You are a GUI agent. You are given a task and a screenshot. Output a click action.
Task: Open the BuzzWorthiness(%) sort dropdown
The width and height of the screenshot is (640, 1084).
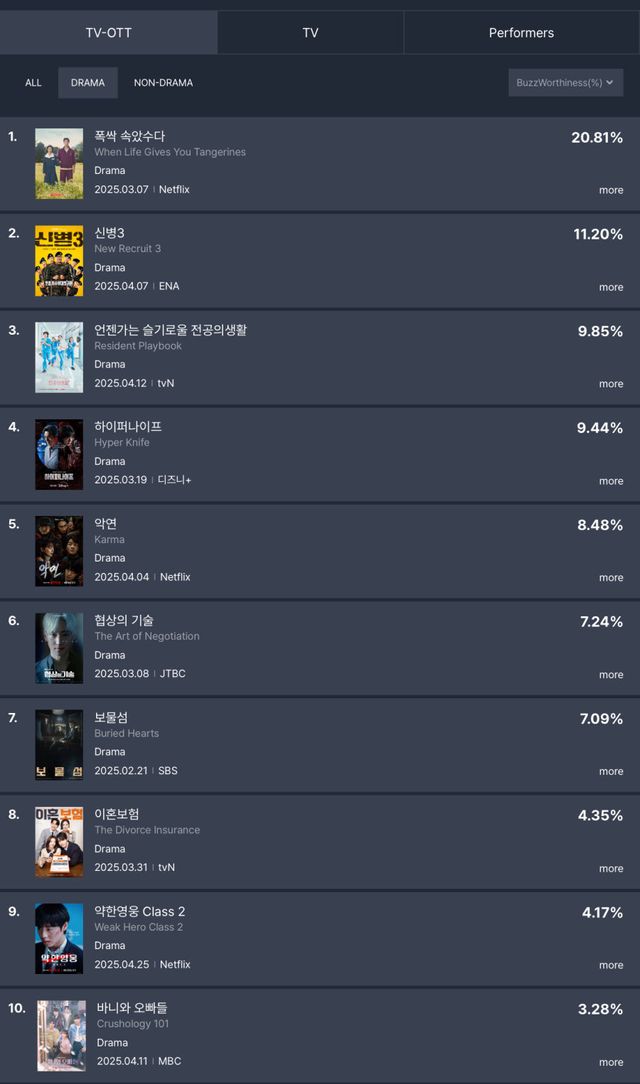click(x=566, y=83)
